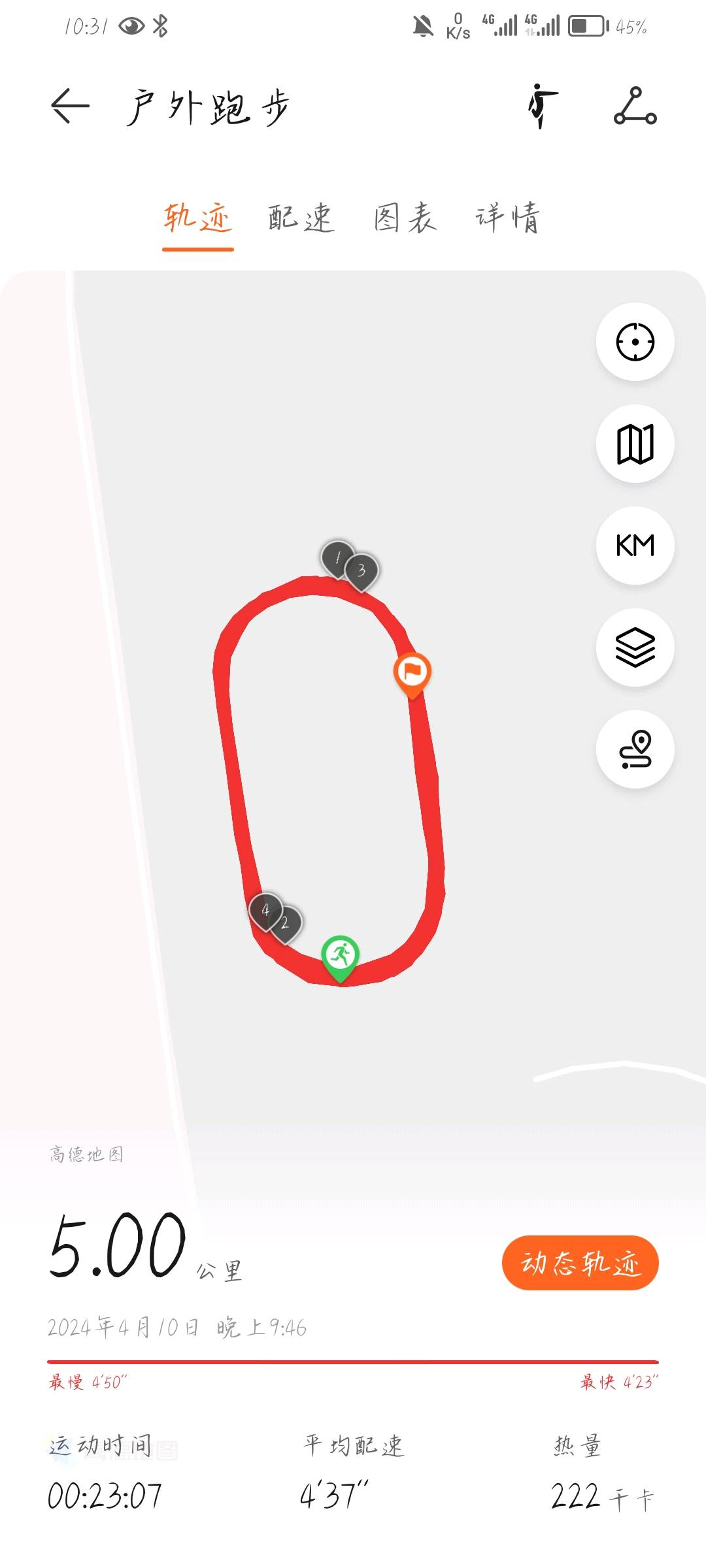Play the 动态轨迹 animation
Viewport: 706px width, 1568px height.
[x=580, y=1263]
